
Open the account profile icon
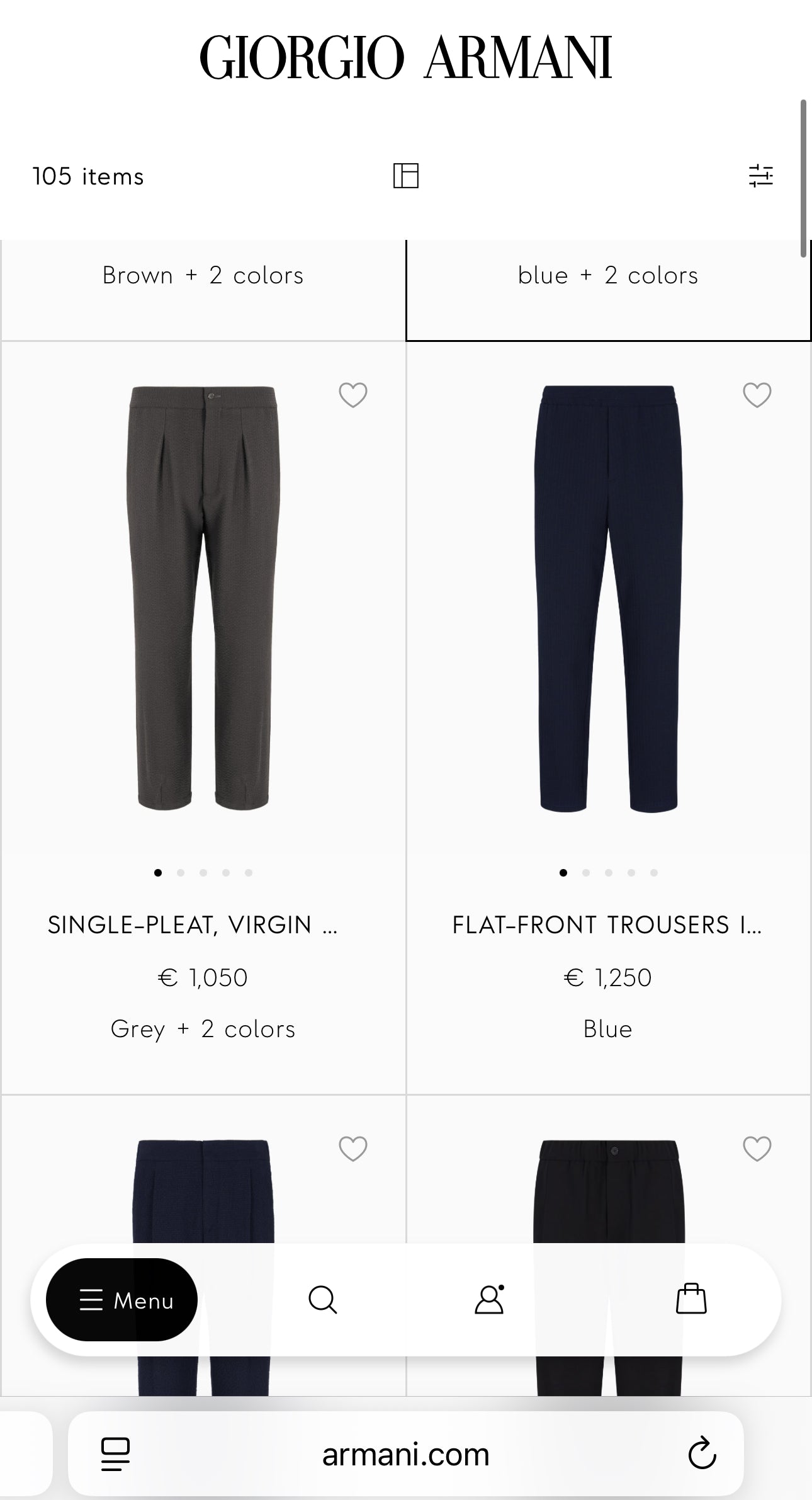click(489, 1300)
